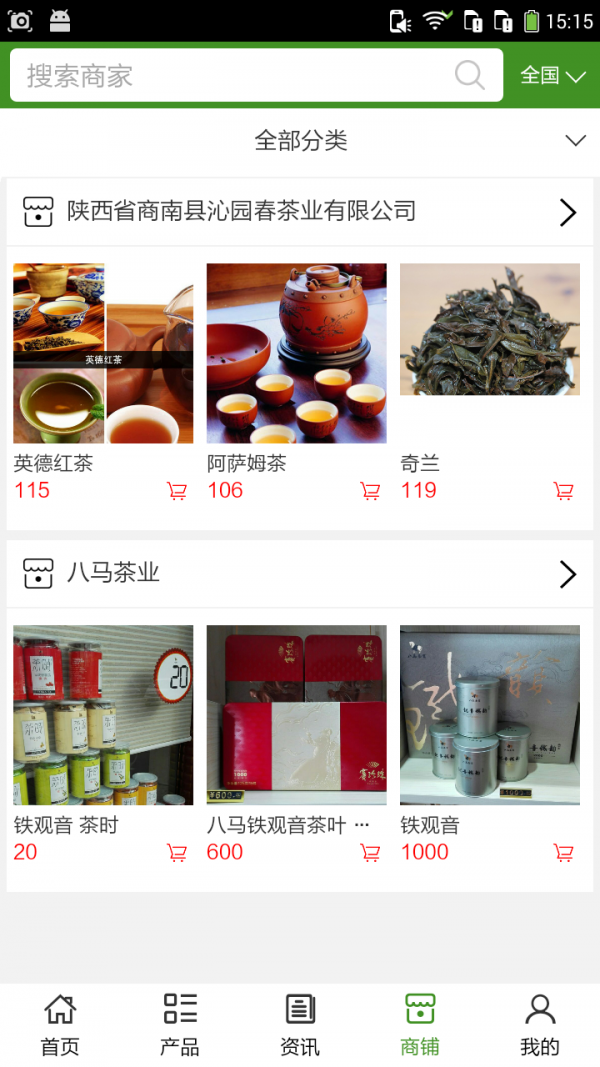Add 英德红茶 to cart

177,491
